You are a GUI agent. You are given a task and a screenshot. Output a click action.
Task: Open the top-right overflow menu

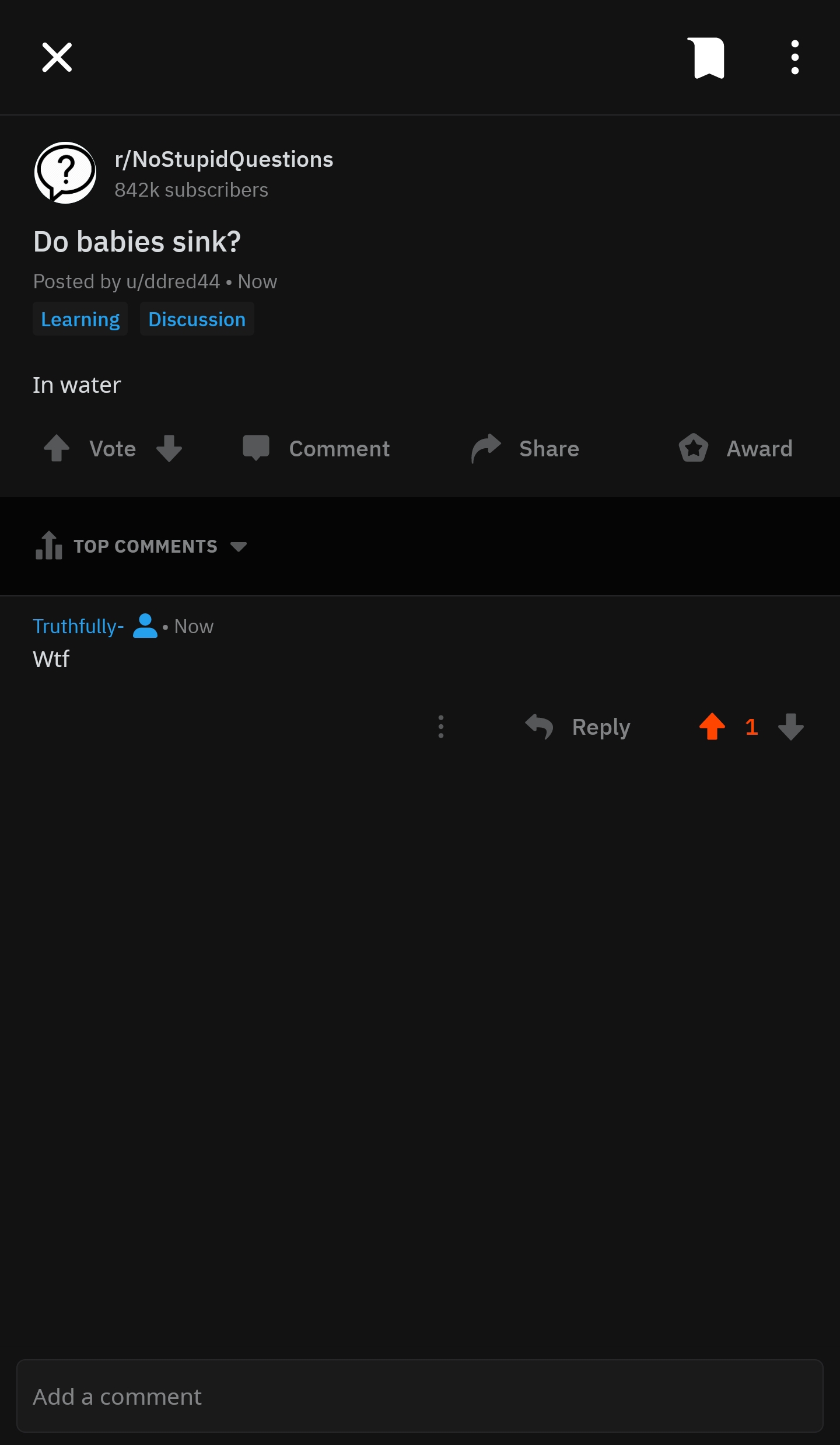(794, 58)
